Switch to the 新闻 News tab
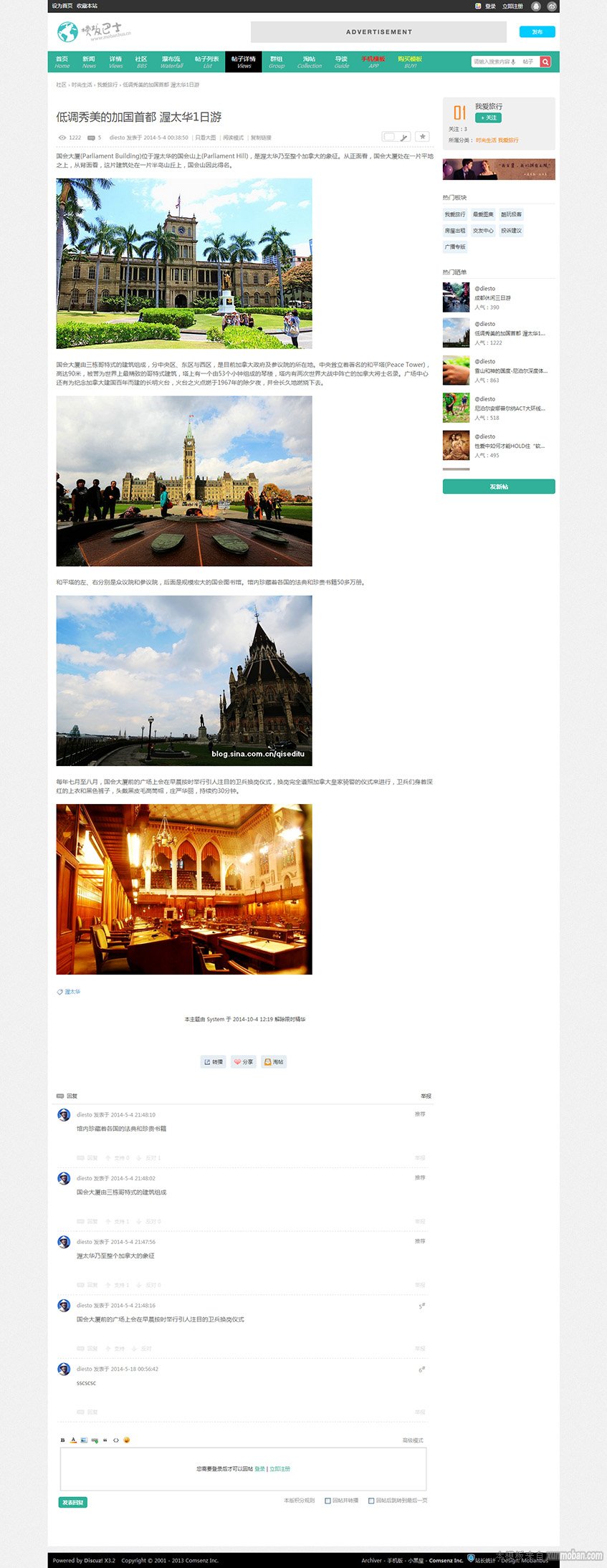 (89, 62)
